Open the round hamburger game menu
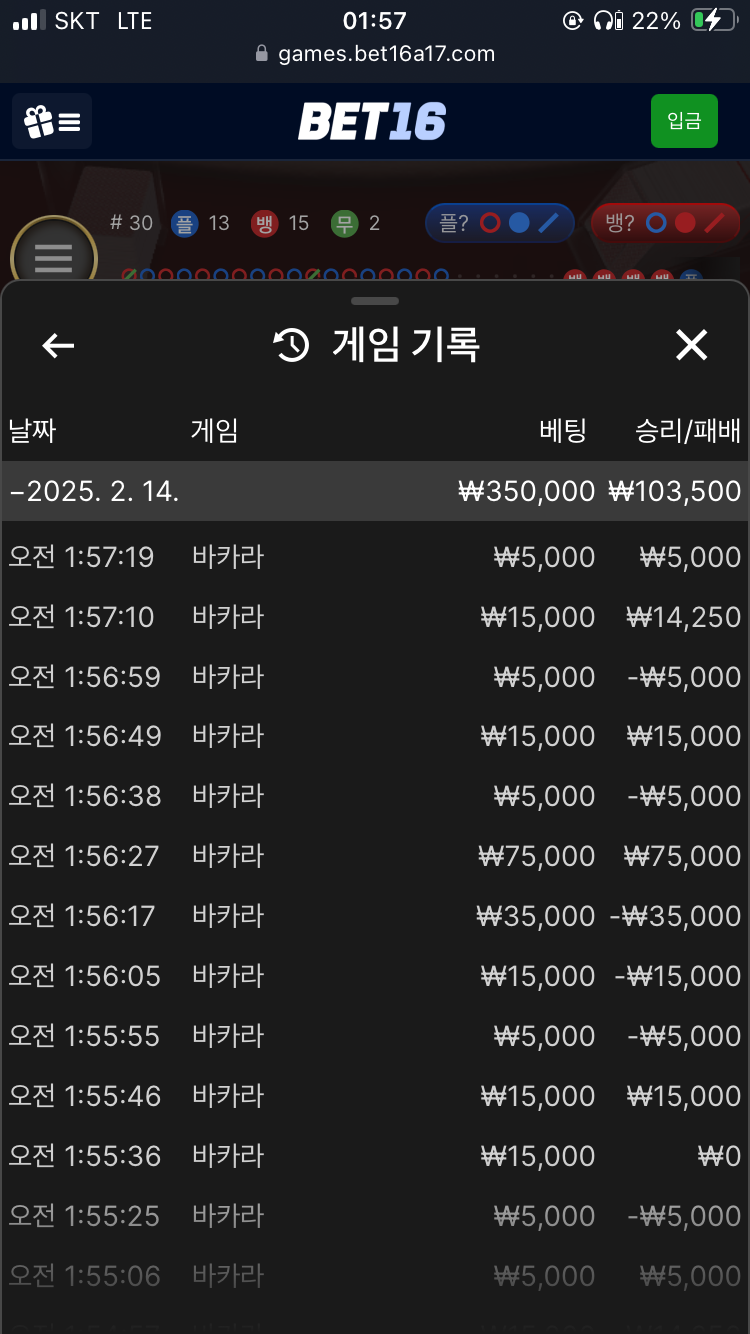750x1334 pixels. coord(53,256)
